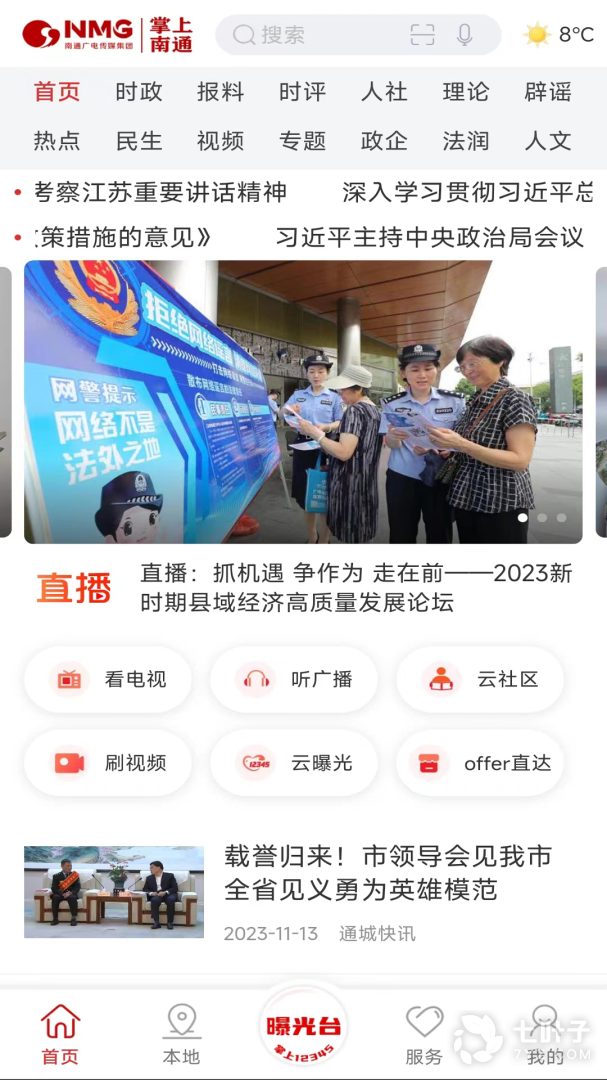This screenshot has width=607, height=1080.
Task: Switch to the 时政 channel tab
Action: pyautogui.click(x=139, y=92)
